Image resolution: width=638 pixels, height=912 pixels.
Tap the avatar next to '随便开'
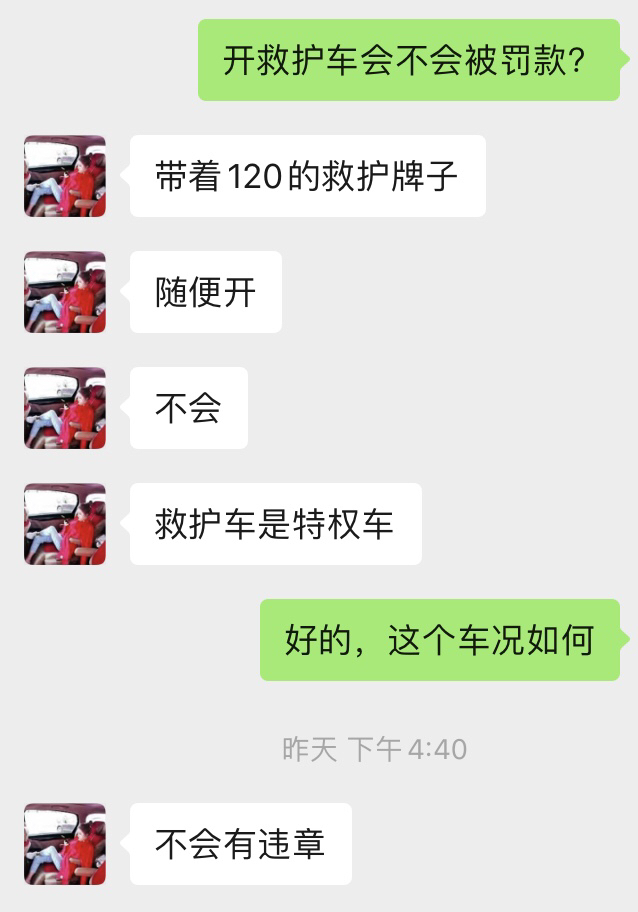(x=65, y=292)
